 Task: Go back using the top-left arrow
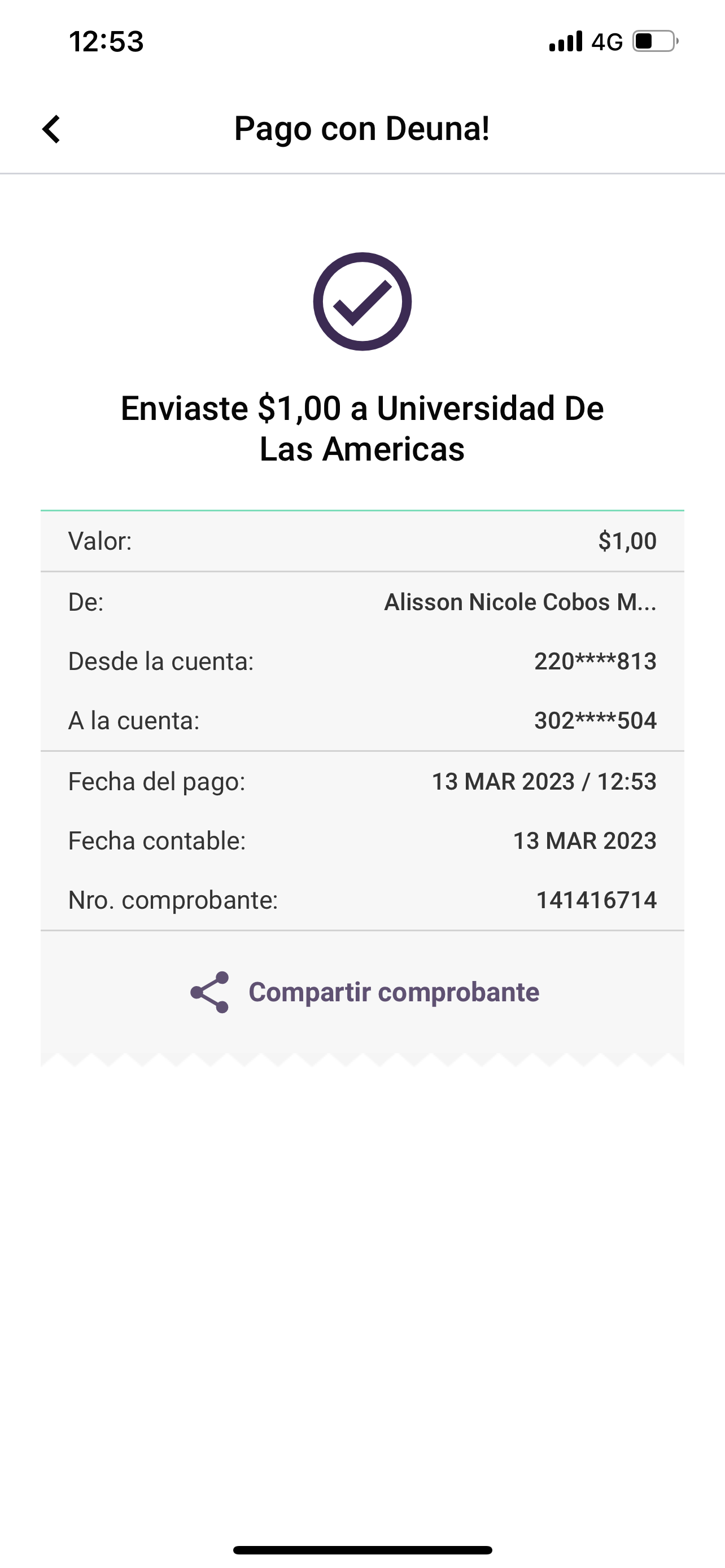coord(52,129)
